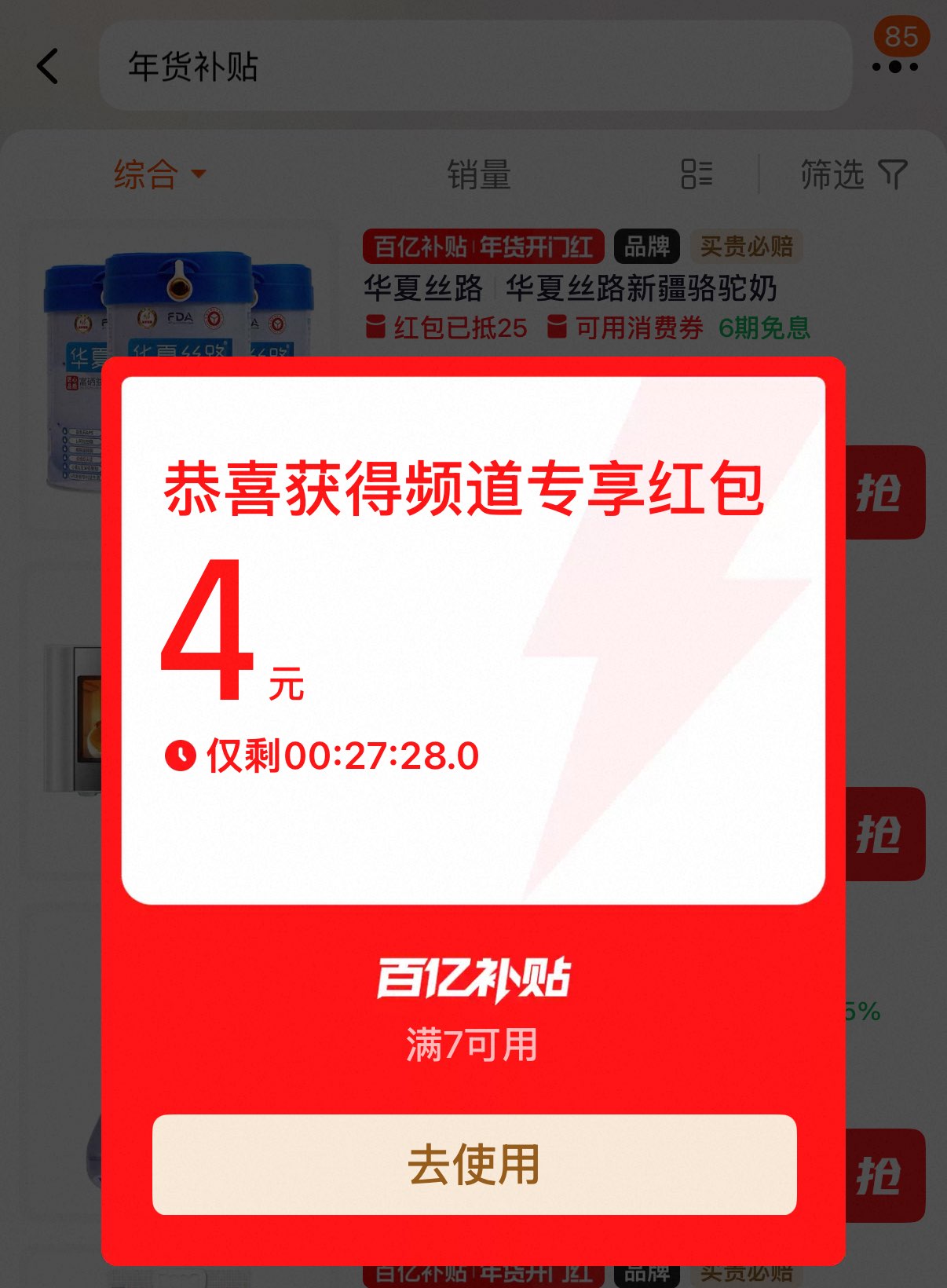Go back with the top-left arrow
947x1288 pixels.
coord(48,66)
